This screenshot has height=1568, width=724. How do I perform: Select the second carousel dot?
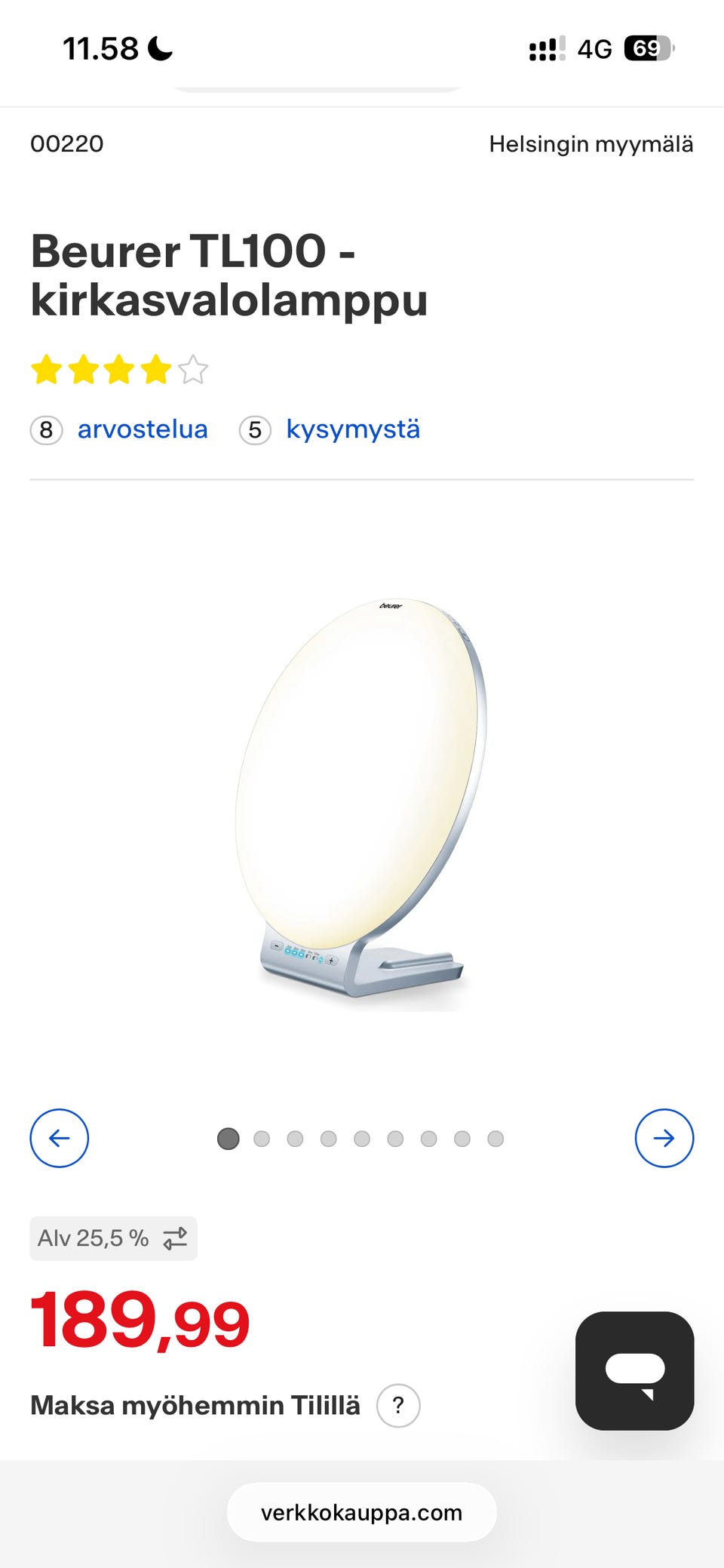coord(261,1139)
